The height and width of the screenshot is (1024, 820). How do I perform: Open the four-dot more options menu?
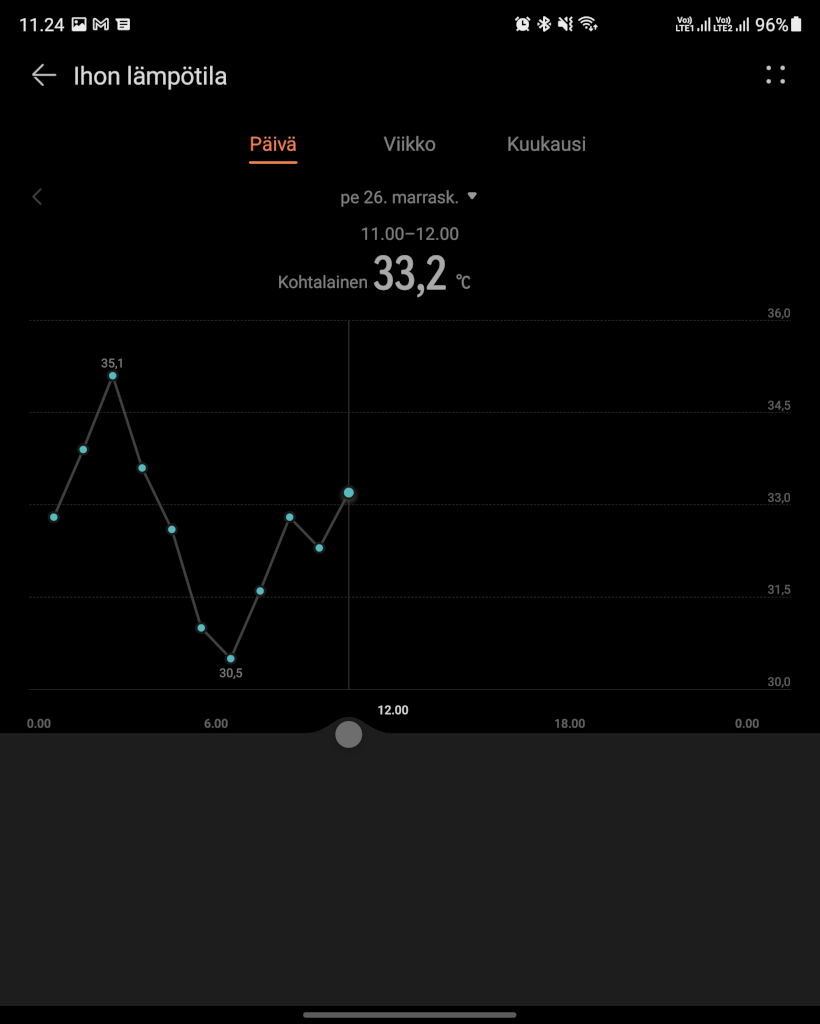(775, 75)
